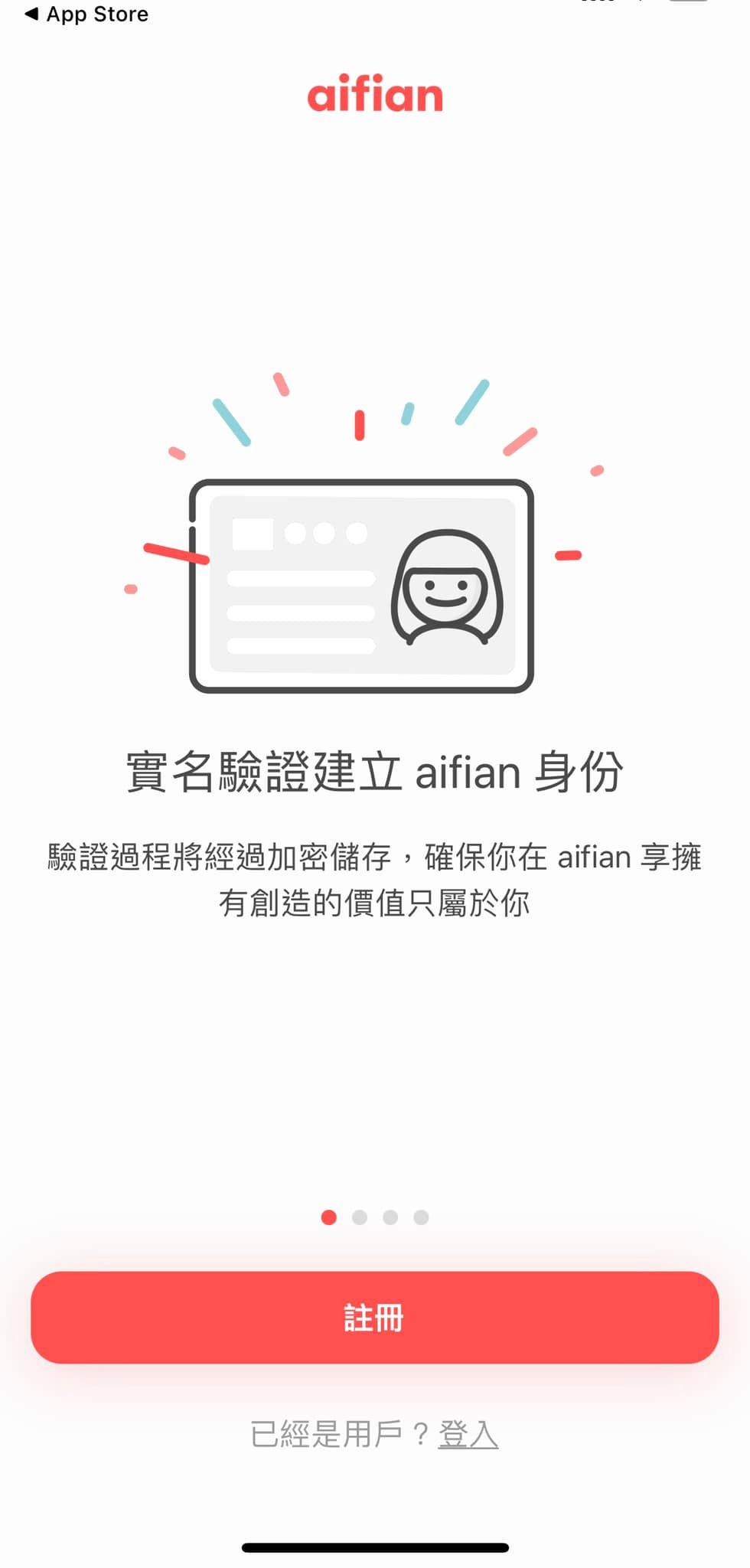Return to App Store via back arrow
Image resolution: width=750 pixels, height=1568 pixels.
pyautogui.click(x=86, y=14)
